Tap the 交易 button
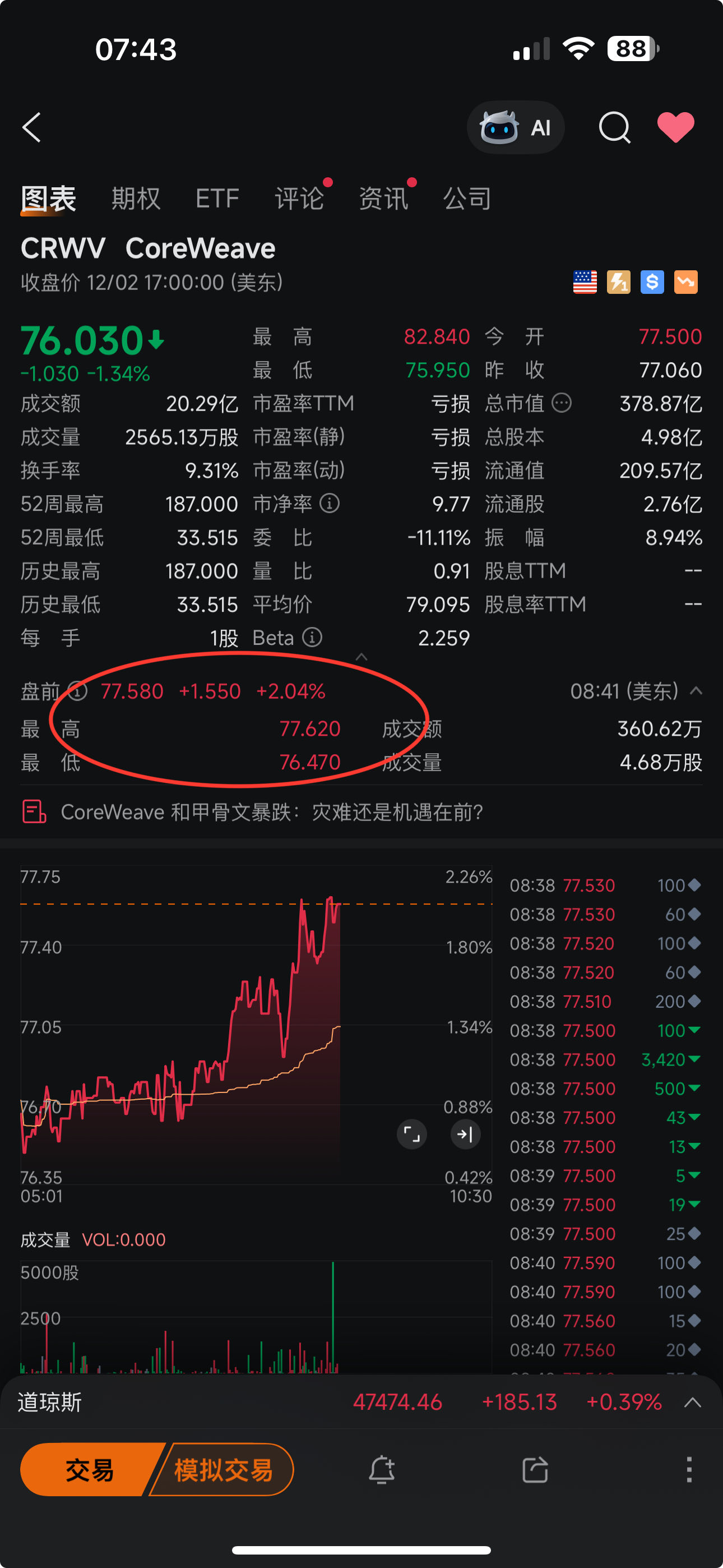 tap(89, 1469)
